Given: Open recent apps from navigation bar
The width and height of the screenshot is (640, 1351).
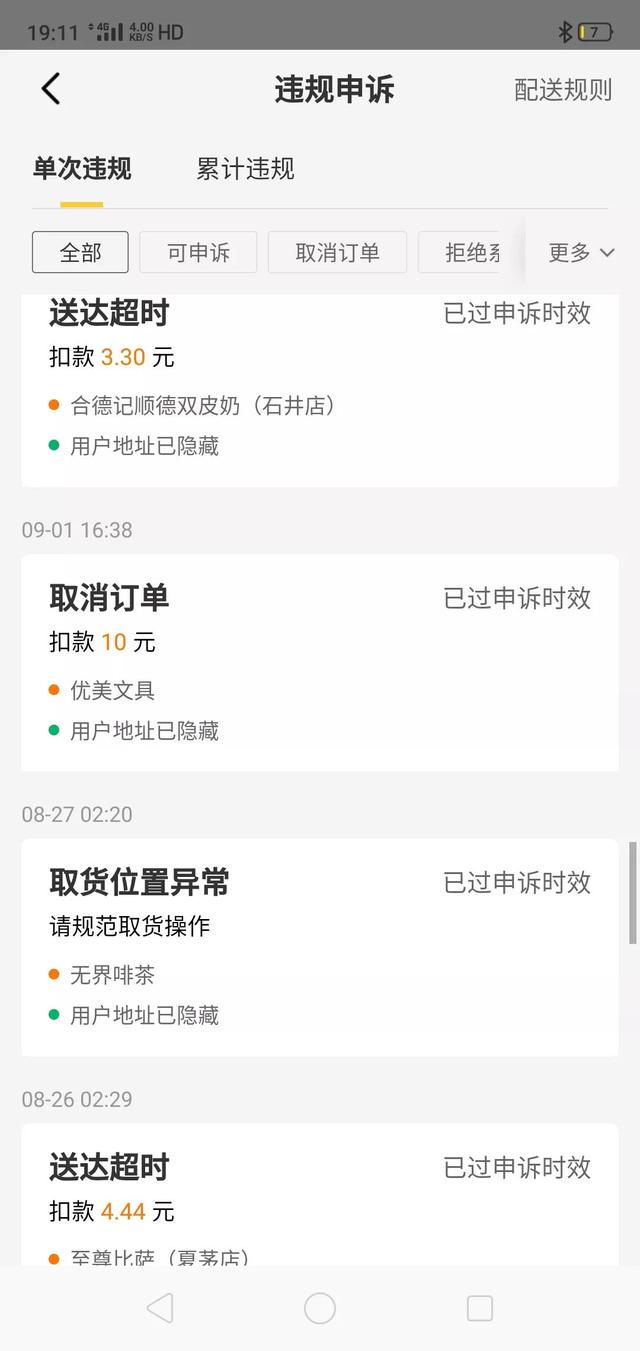Looking at the screenshot, I should coord(480,1308).
